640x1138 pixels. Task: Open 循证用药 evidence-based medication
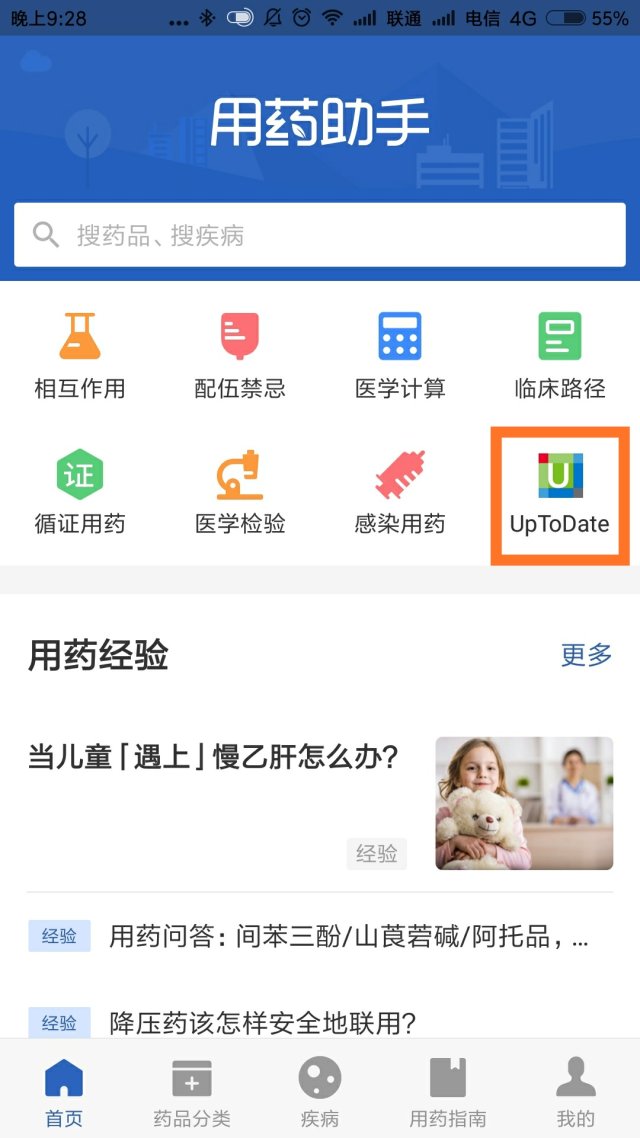80,492
